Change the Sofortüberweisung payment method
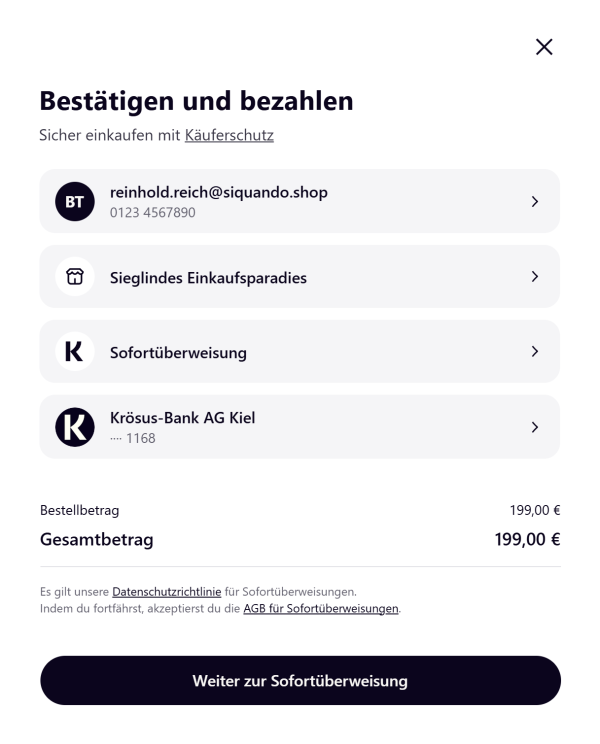600x744 pixels. click(299, 352)
